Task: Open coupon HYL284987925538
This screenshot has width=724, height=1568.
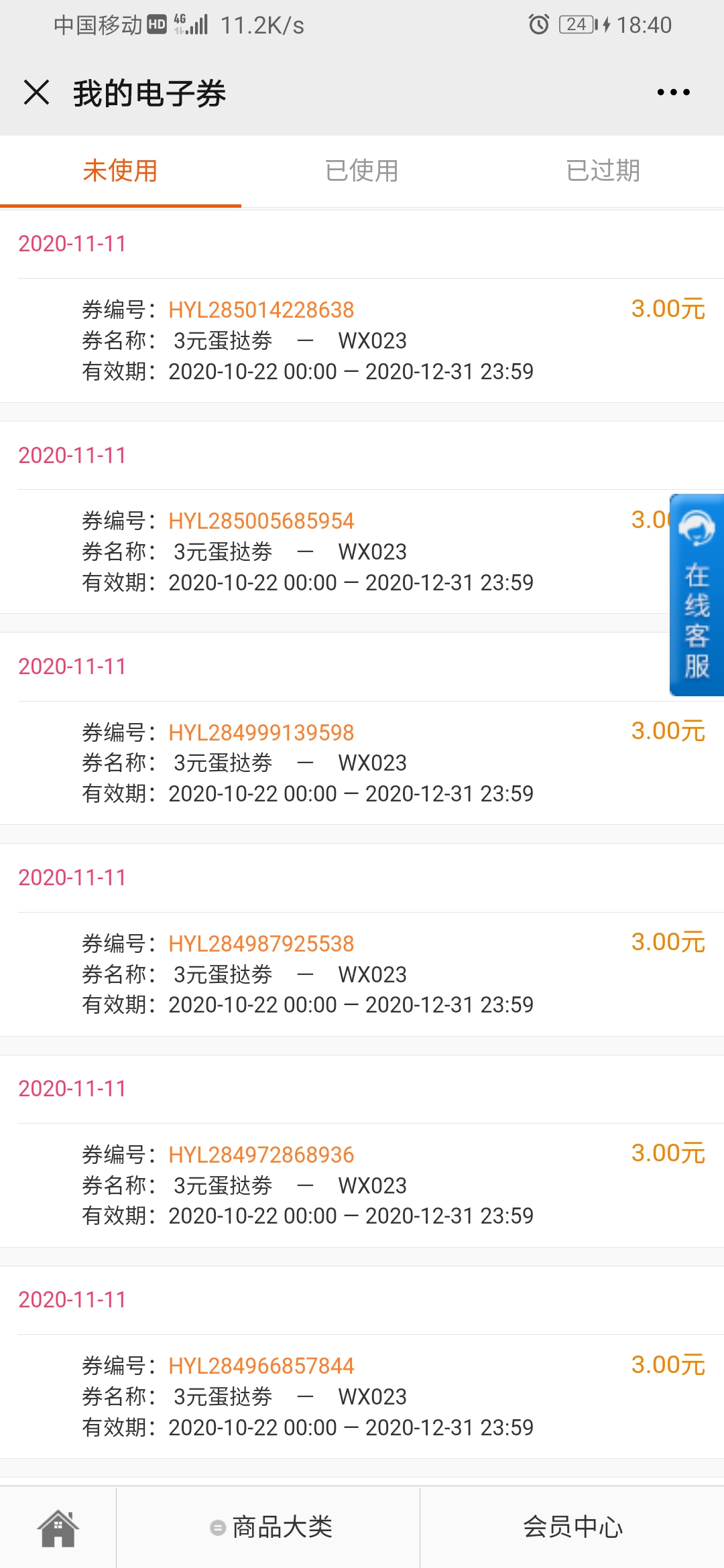Action: [x=362, y=974]
